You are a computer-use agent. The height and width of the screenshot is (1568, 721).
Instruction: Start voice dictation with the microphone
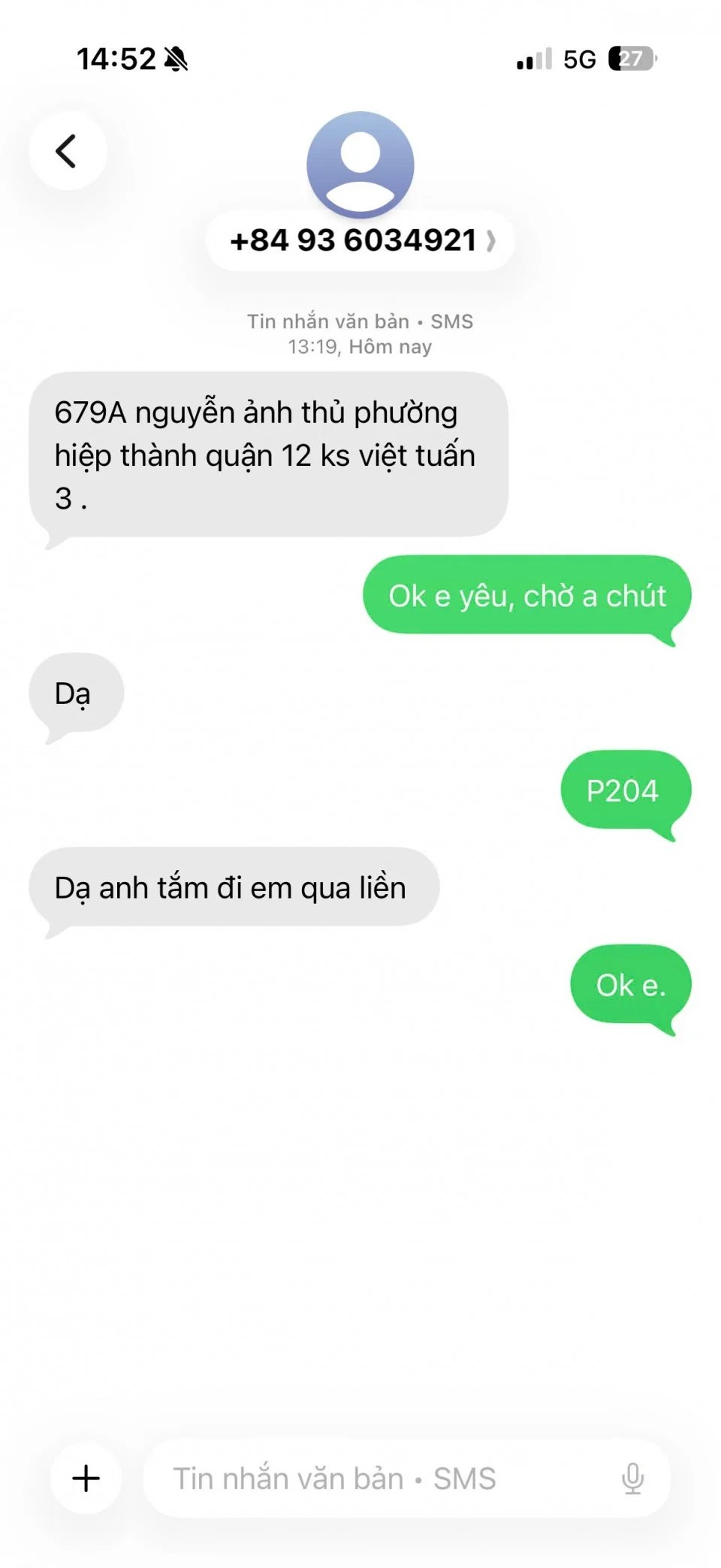(632, 1478)
